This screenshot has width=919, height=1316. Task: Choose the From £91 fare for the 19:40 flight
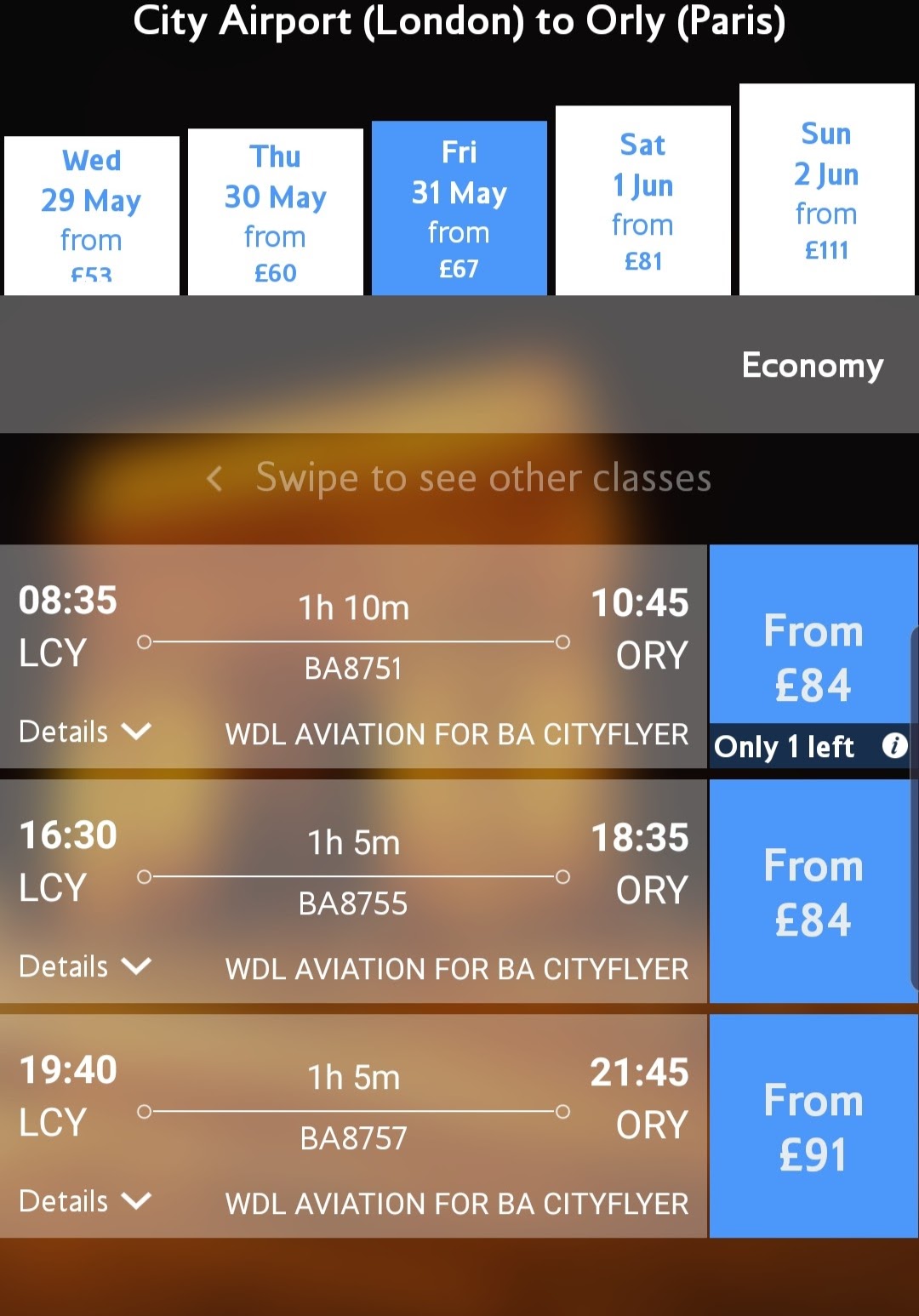pyautogui.click(x=813, y=1126)
